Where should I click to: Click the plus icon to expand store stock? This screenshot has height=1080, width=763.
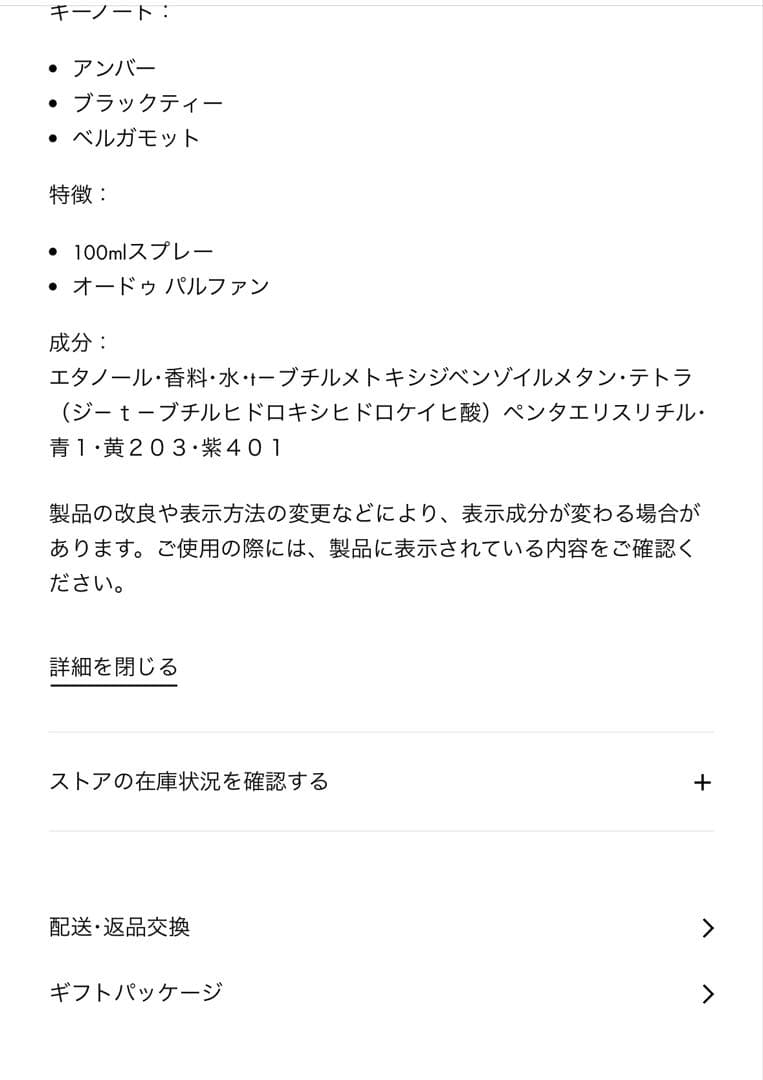pyautogui.click(x=703, y=783)
